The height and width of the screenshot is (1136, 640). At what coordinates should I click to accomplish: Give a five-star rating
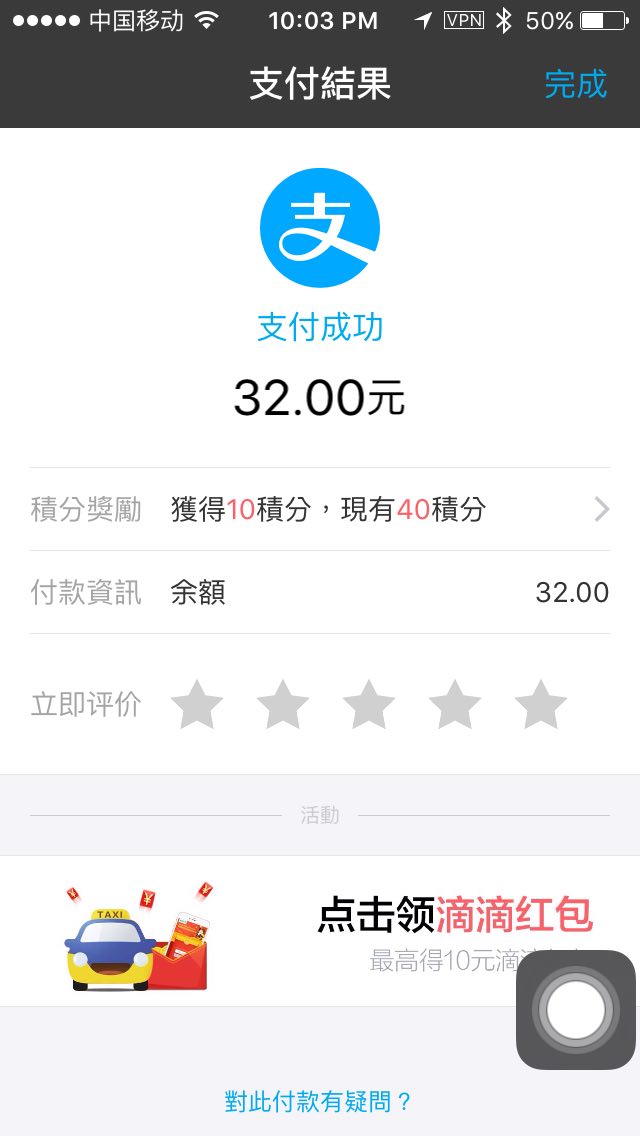click(540, 704)
